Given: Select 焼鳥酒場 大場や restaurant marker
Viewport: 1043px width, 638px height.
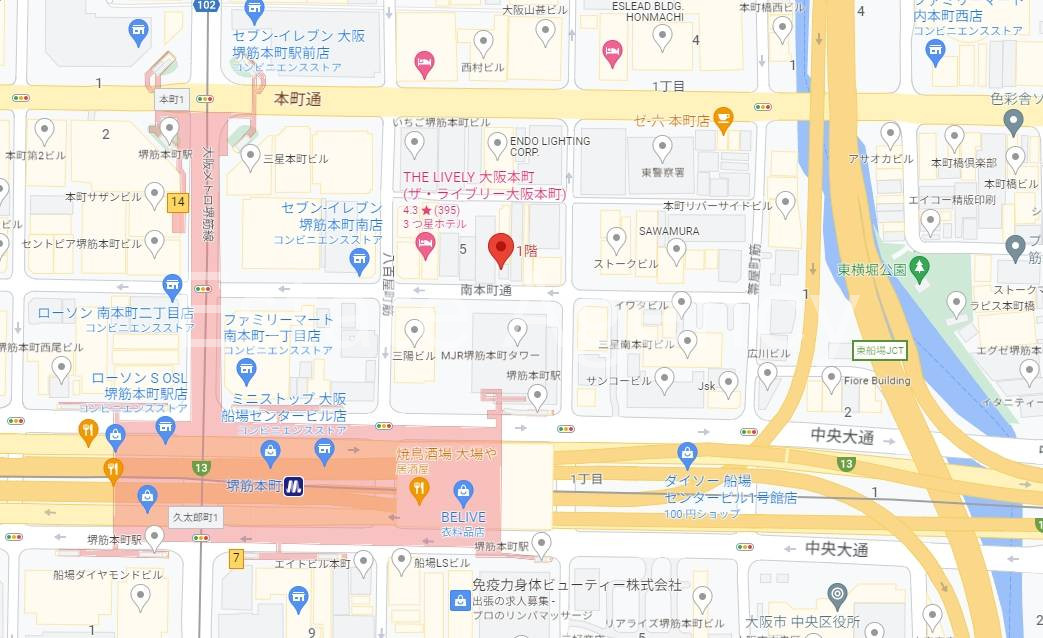Looking at the screenshot, I should (x=418, y=490).
